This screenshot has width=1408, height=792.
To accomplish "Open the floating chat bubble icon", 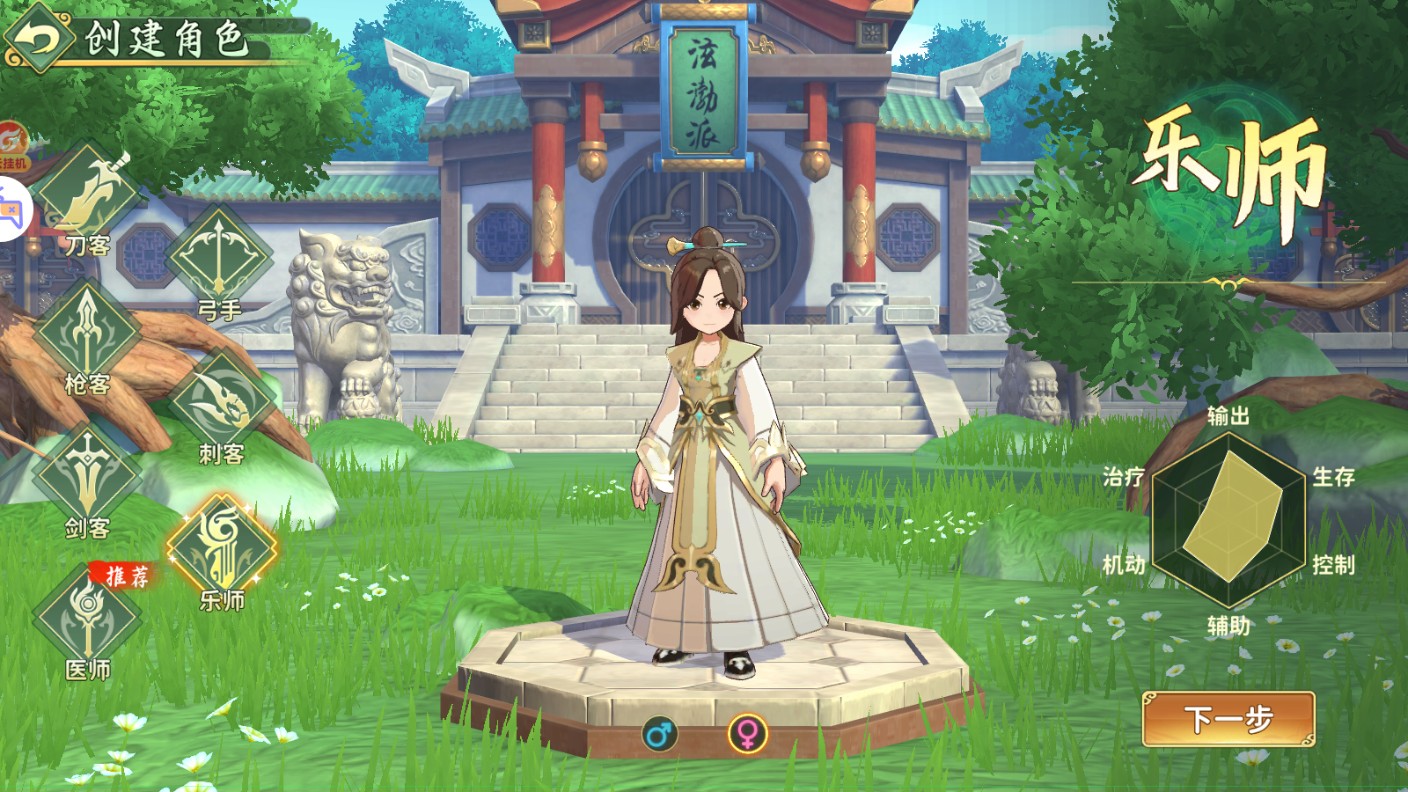I will pyautogui.click(x=12, y=210).
